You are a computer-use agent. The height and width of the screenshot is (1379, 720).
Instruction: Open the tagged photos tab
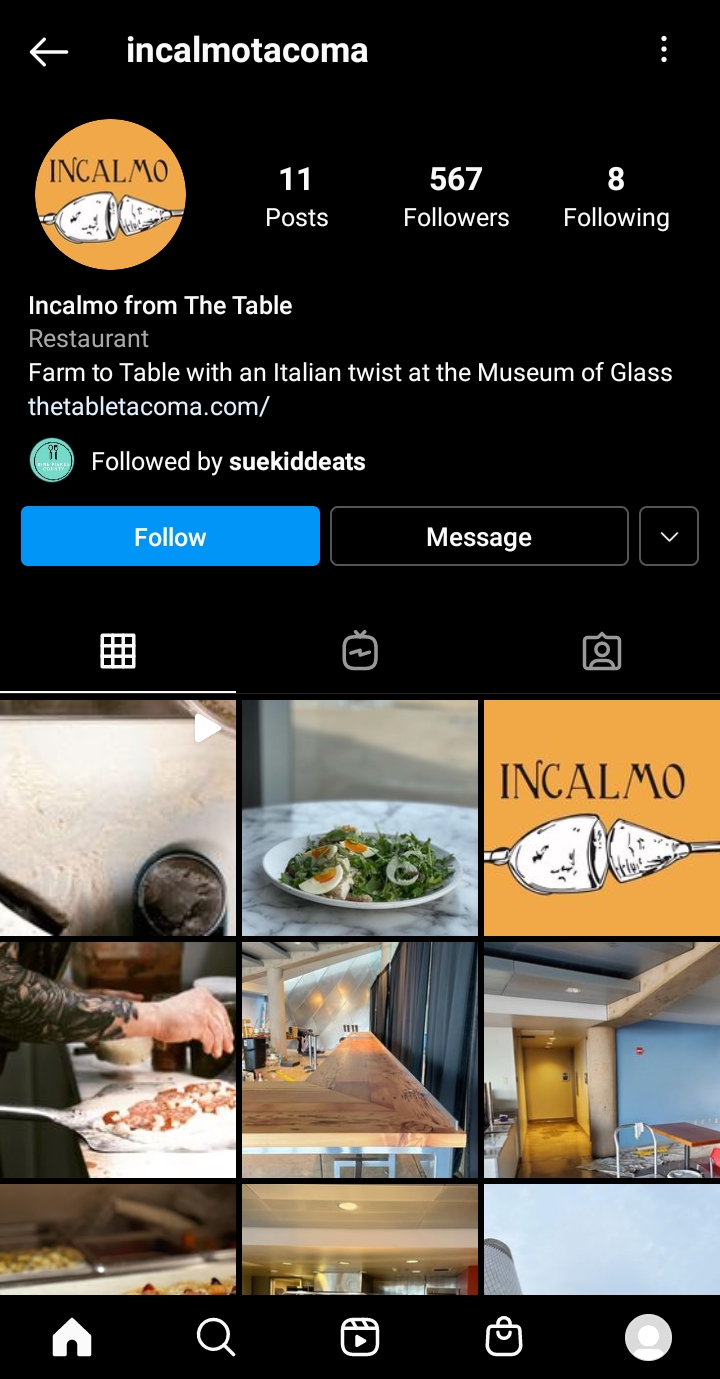(601, 649)
